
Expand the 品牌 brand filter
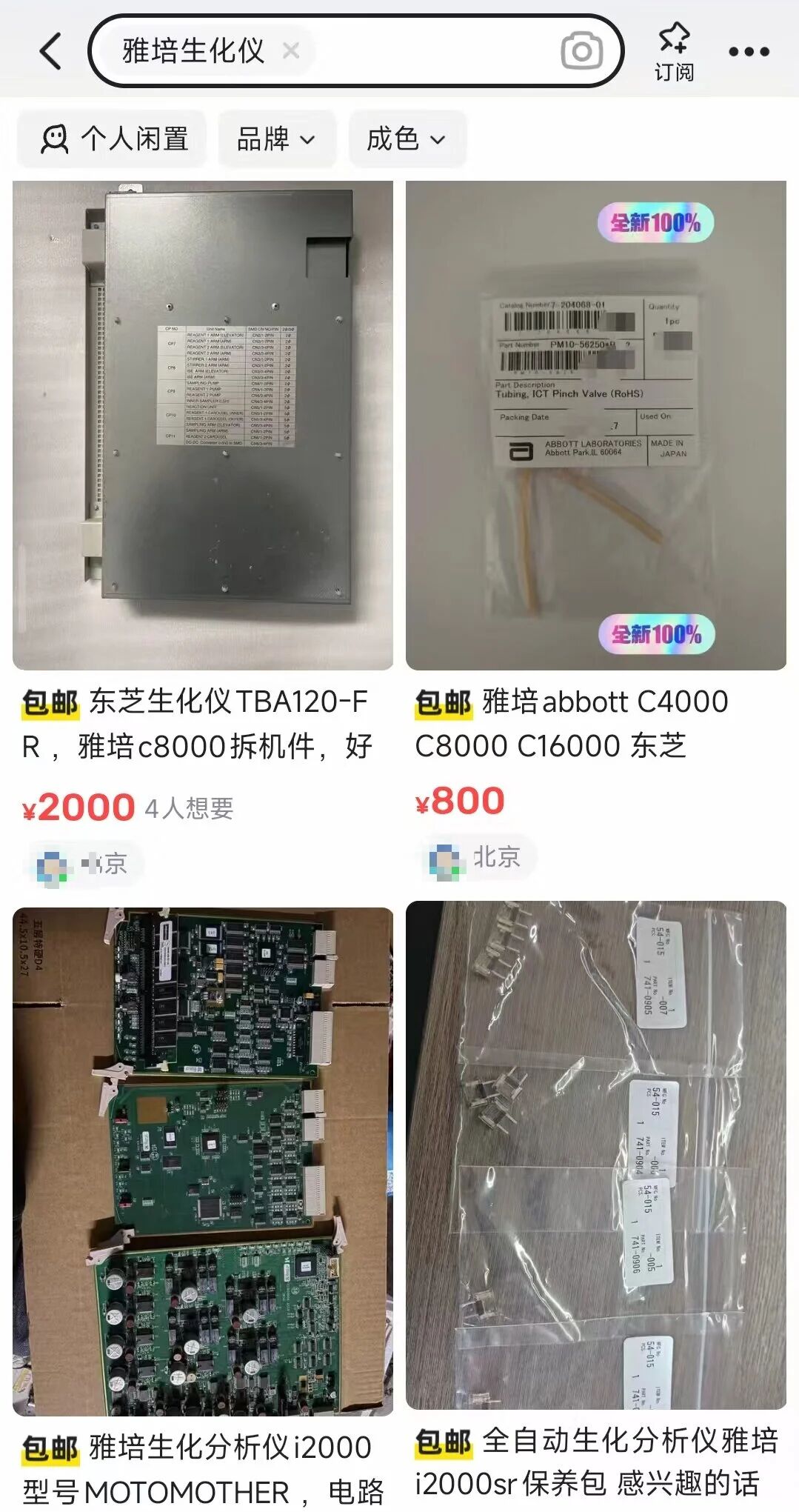click(x=276, y=139)
